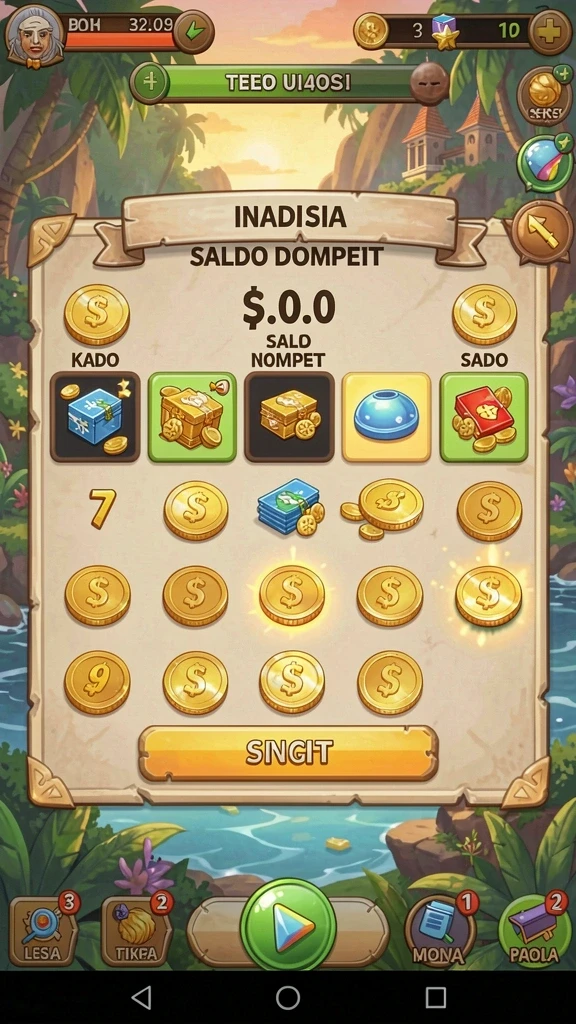The height and width of the screenshot is (1024, 576).
Task: Tap the yellow arrow button on right
Action: [542, 232]
